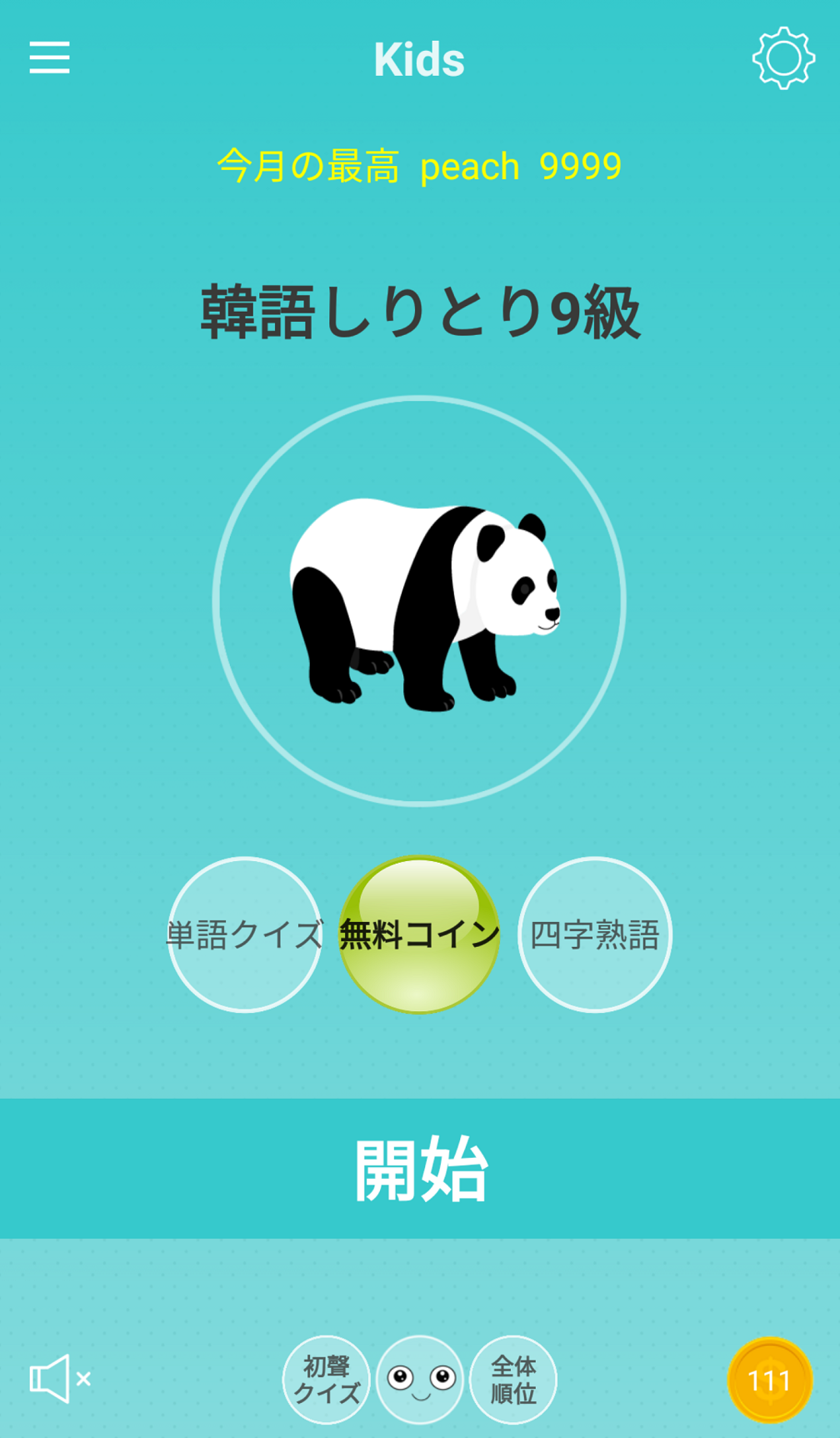Open the gold coin balance
The width and height of the screenshot is (840, 1438).
point(769,1380)
